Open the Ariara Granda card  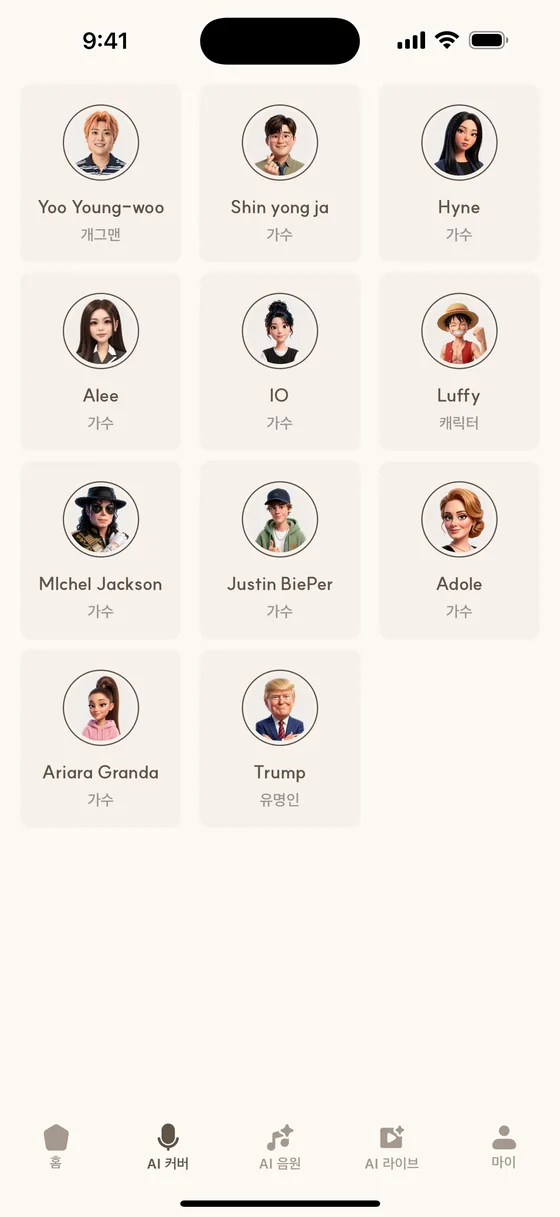(x=101, y=738)
